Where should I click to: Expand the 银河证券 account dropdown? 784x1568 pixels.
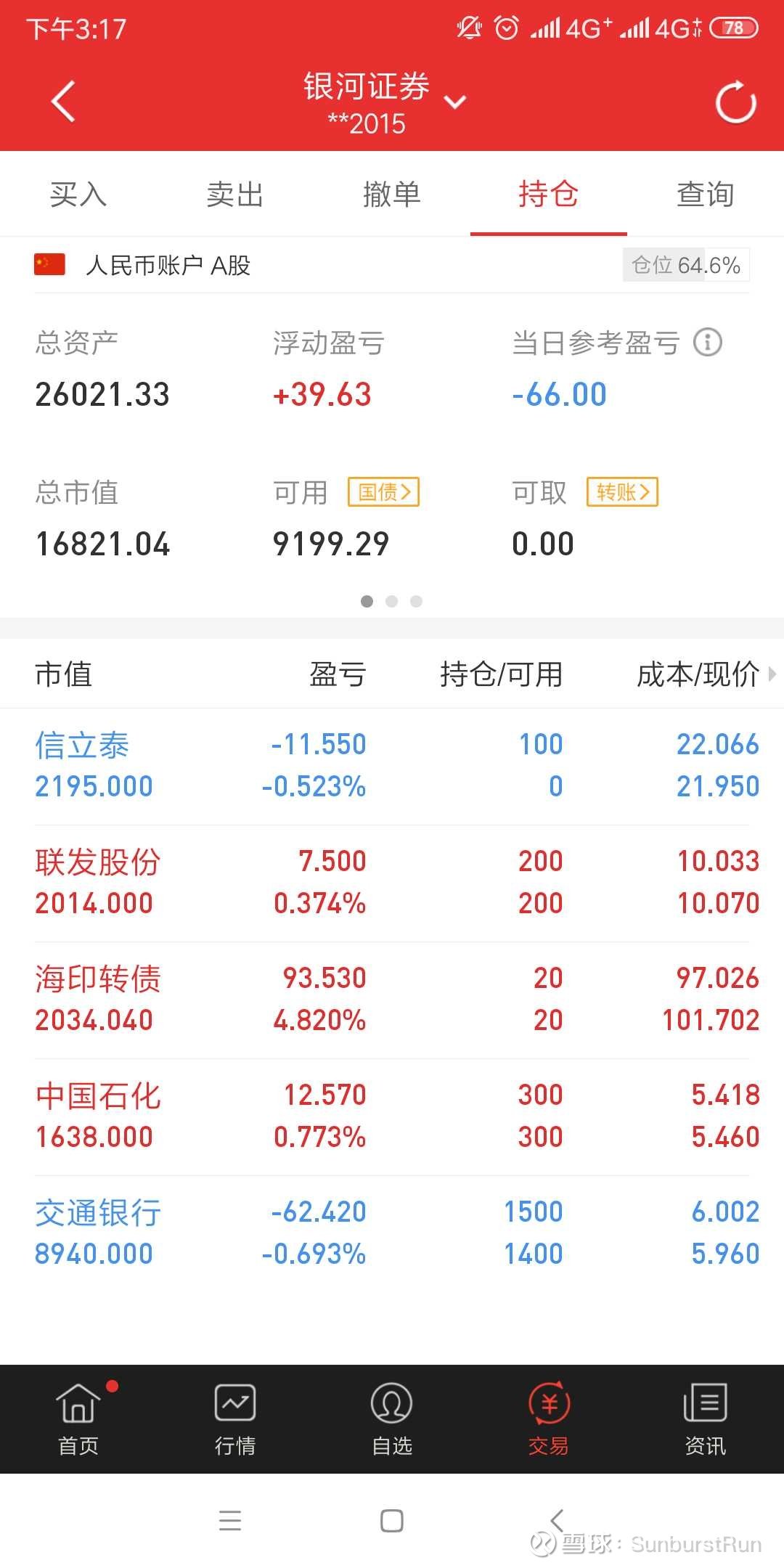pos(455,102)
